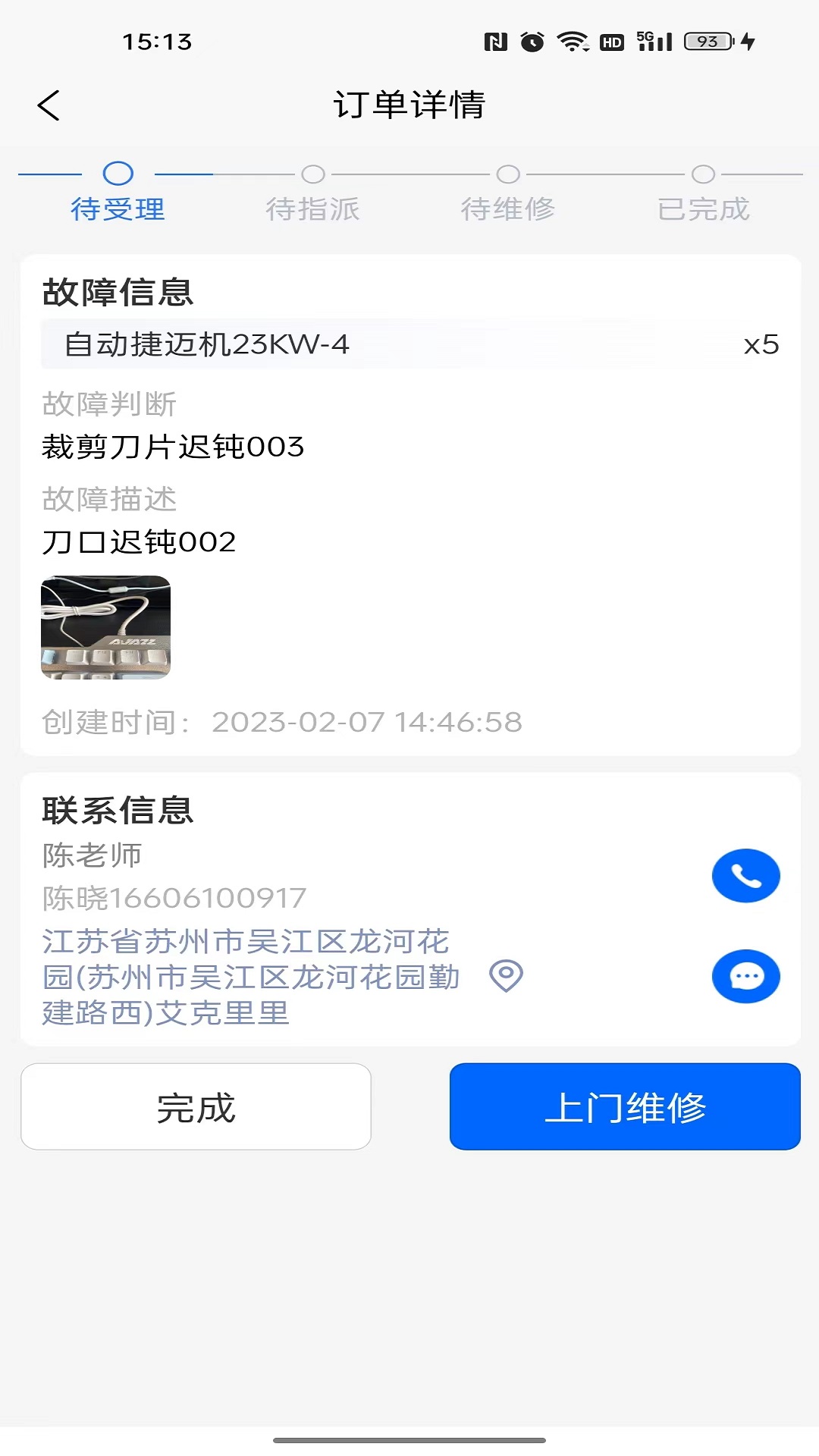Expand the fault description 刀口迟钝002
819x1456 pixels.
tap(140, 541)
